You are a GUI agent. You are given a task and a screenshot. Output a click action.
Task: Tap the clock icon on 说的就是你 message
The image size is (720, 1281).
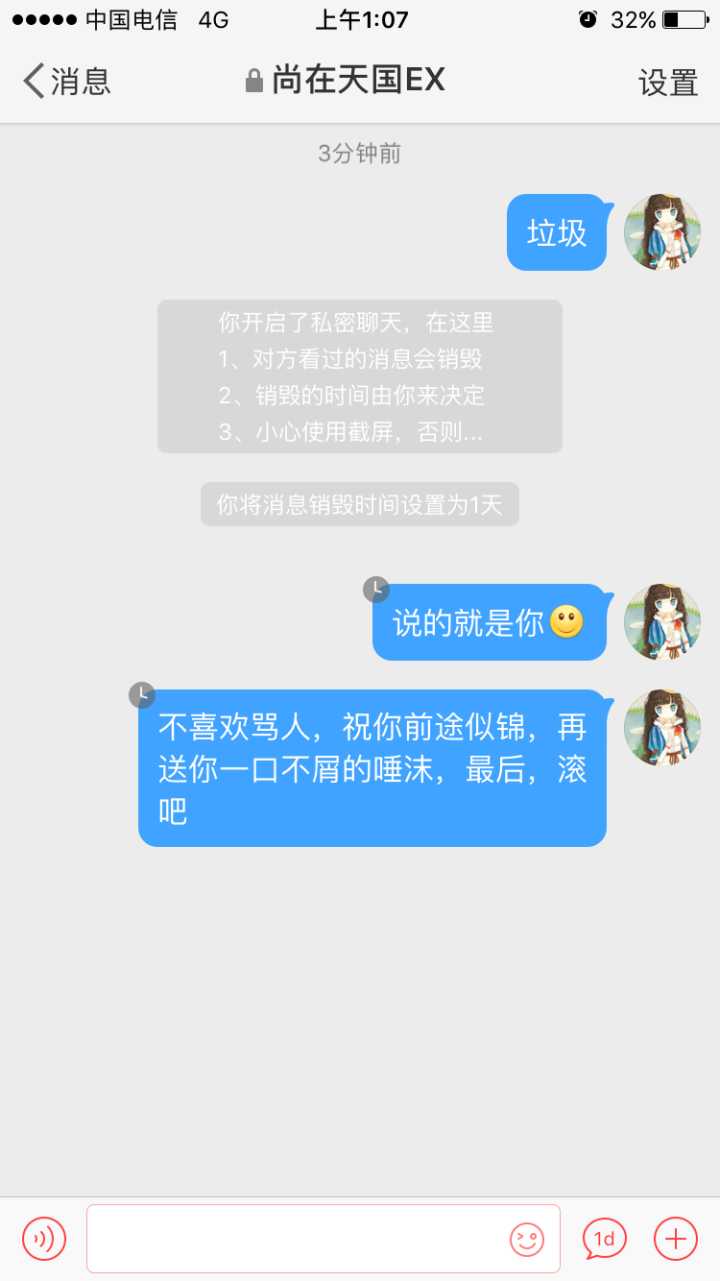click(x=375, y=590)
